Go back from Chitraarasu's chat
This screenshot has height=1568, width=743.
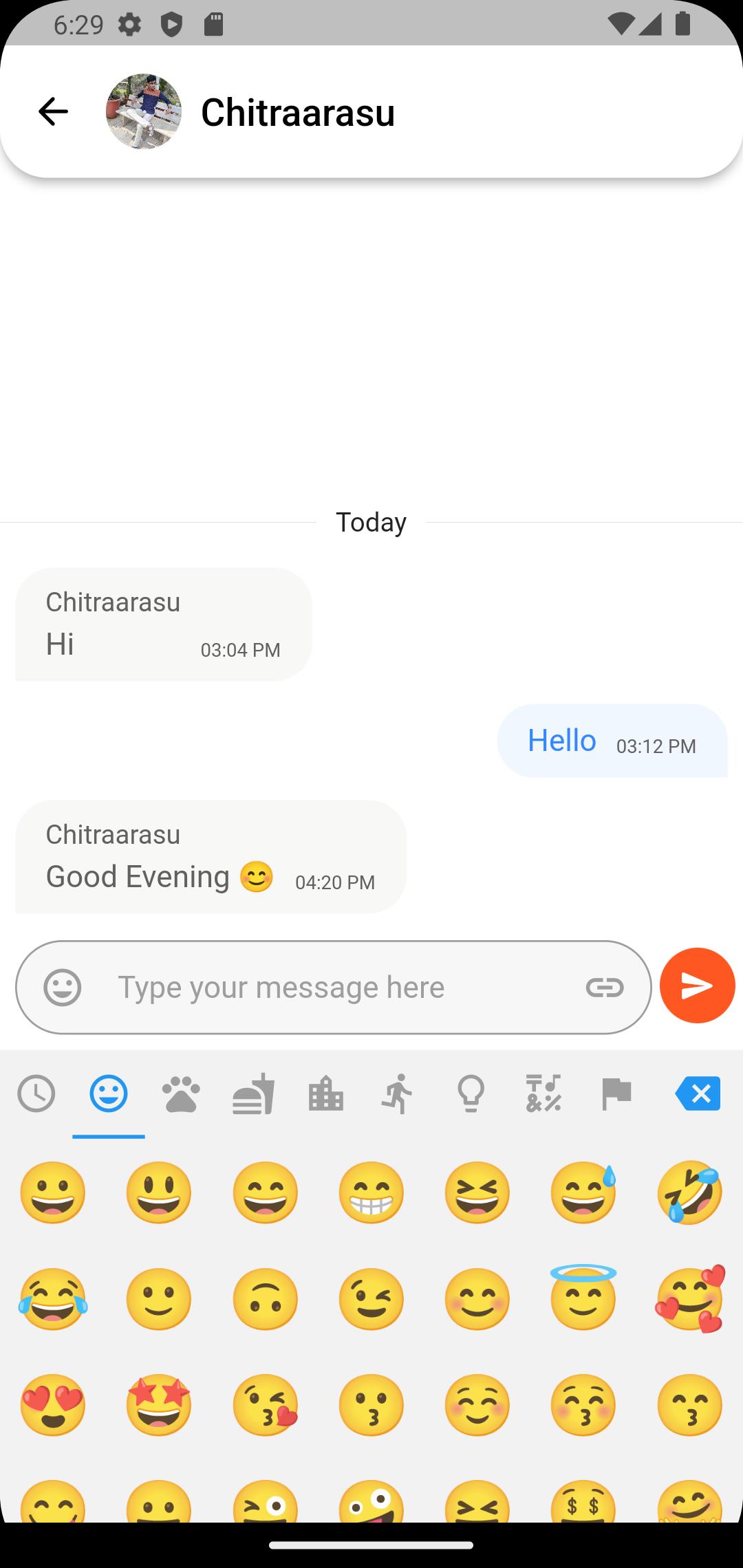53,111
